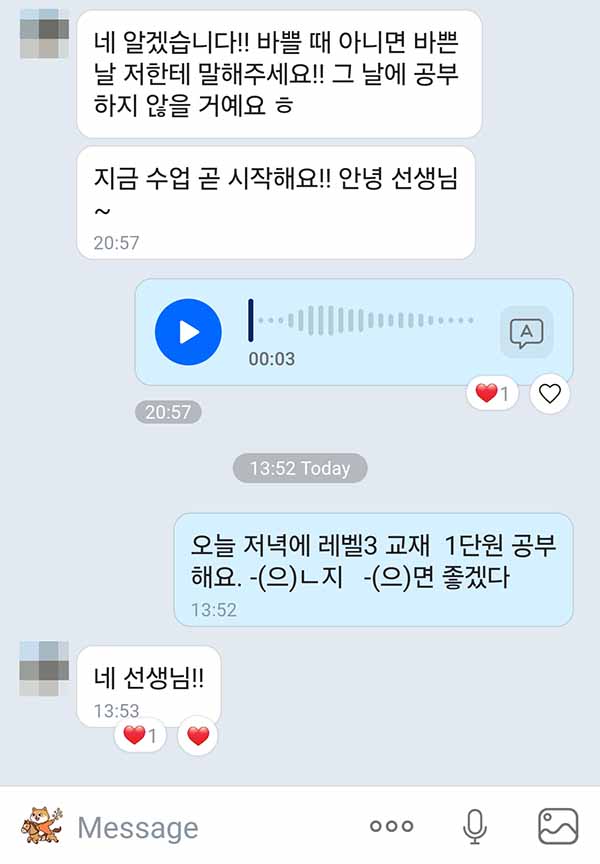Attach a photo from the gallery

(x=558, y=826)
